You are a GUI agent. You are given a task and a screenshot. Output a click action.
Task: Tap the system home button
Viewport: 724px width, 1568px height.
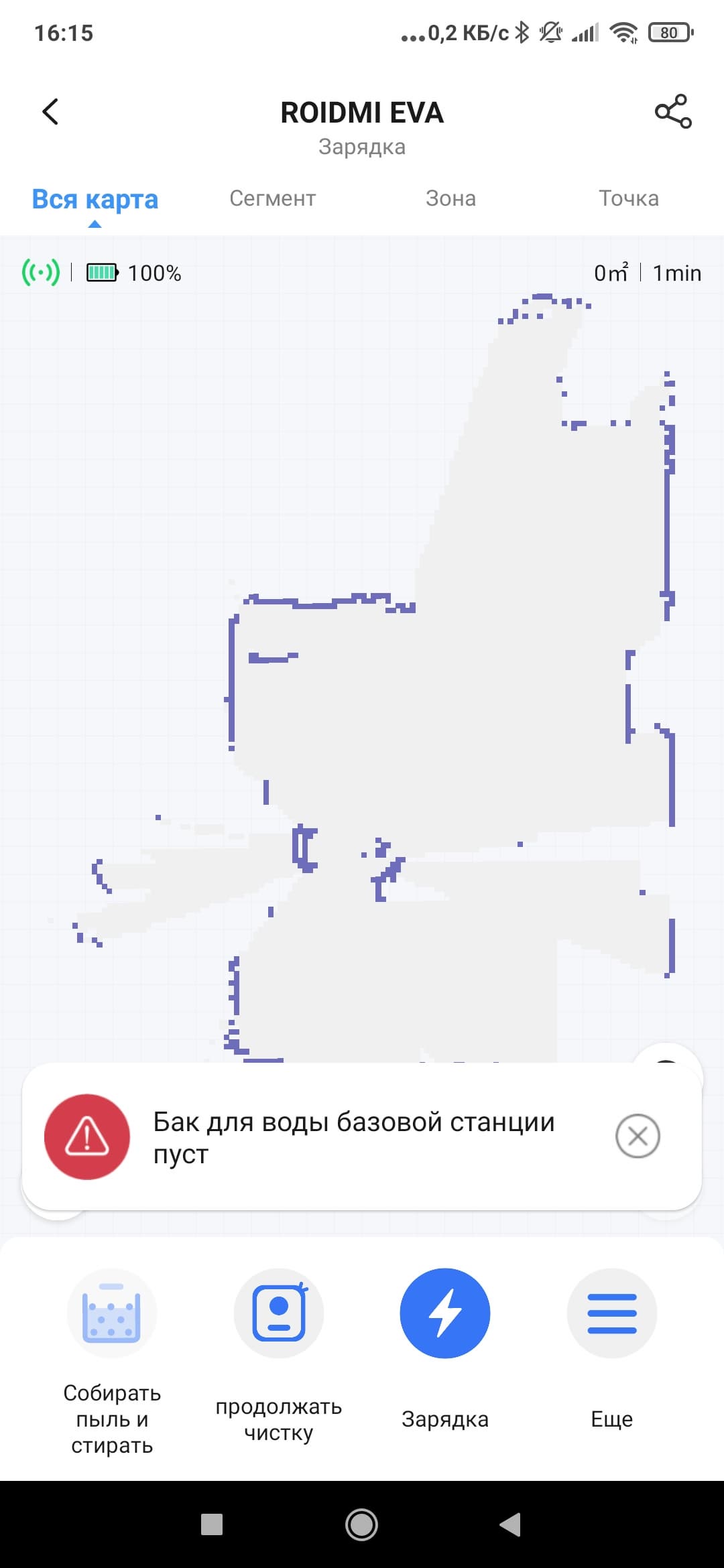[x=362, y=1524]
